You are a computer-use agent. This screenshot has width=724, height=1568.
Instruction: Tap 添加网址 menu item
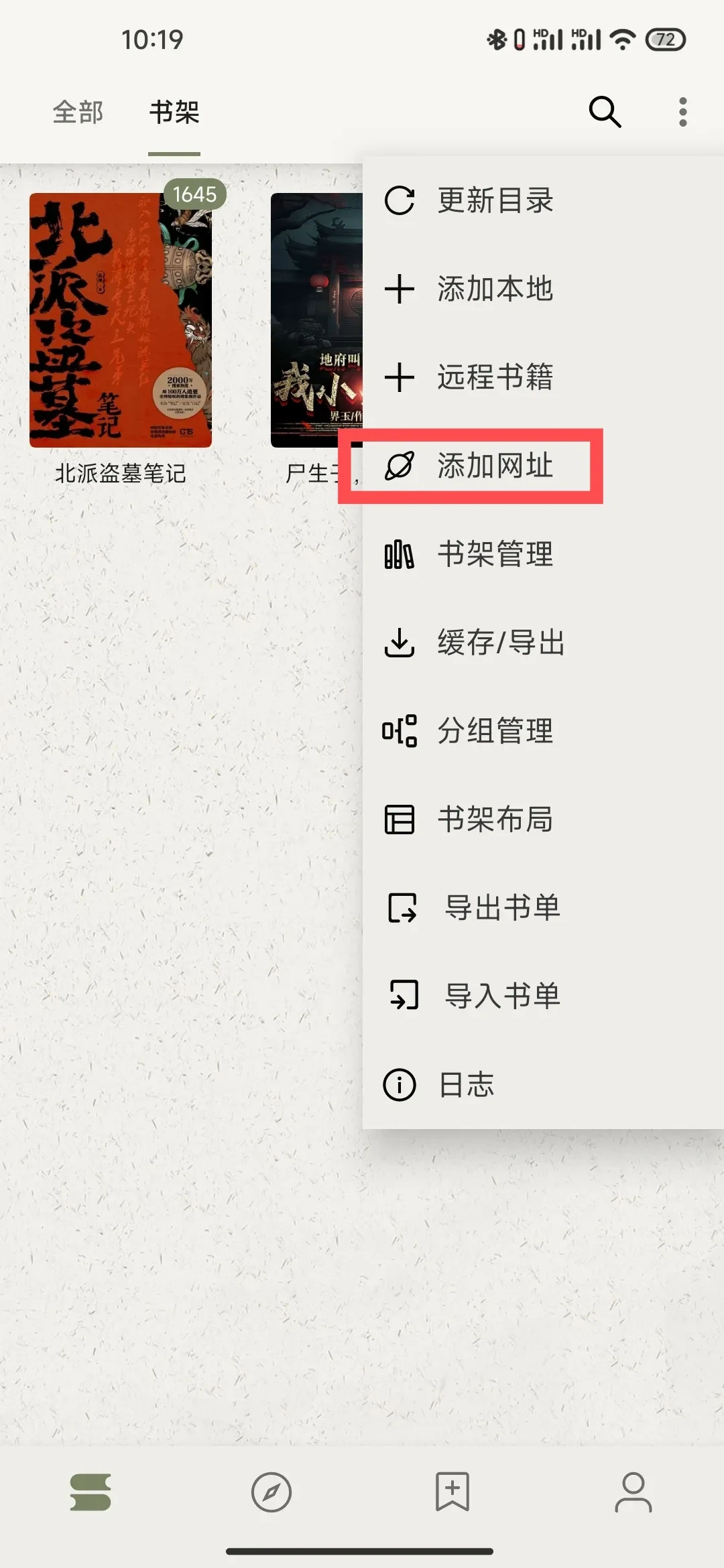point(495,466)
